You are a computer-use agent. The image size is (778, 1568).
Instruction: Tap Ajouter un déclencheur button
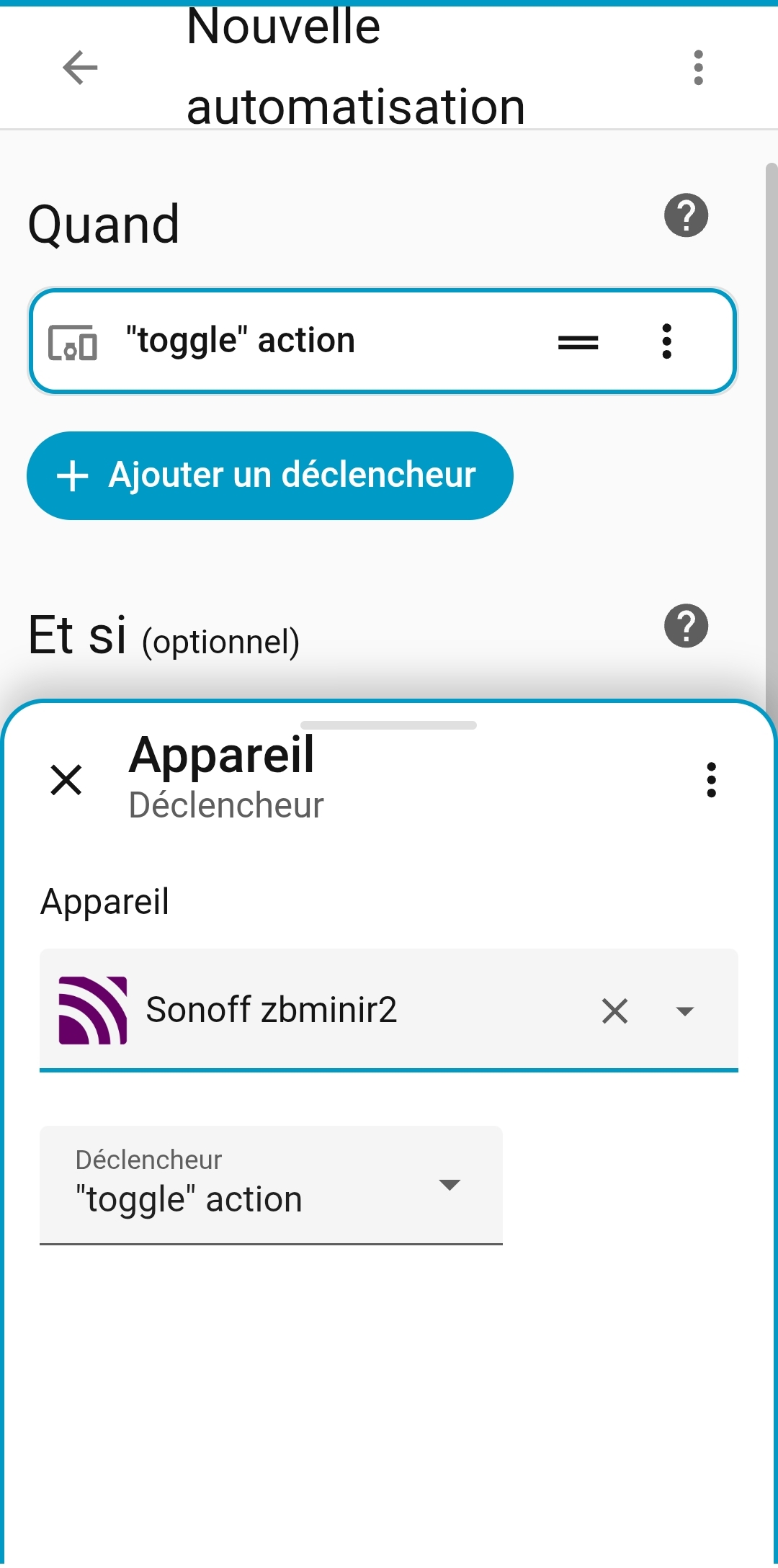tap(269, 475)
